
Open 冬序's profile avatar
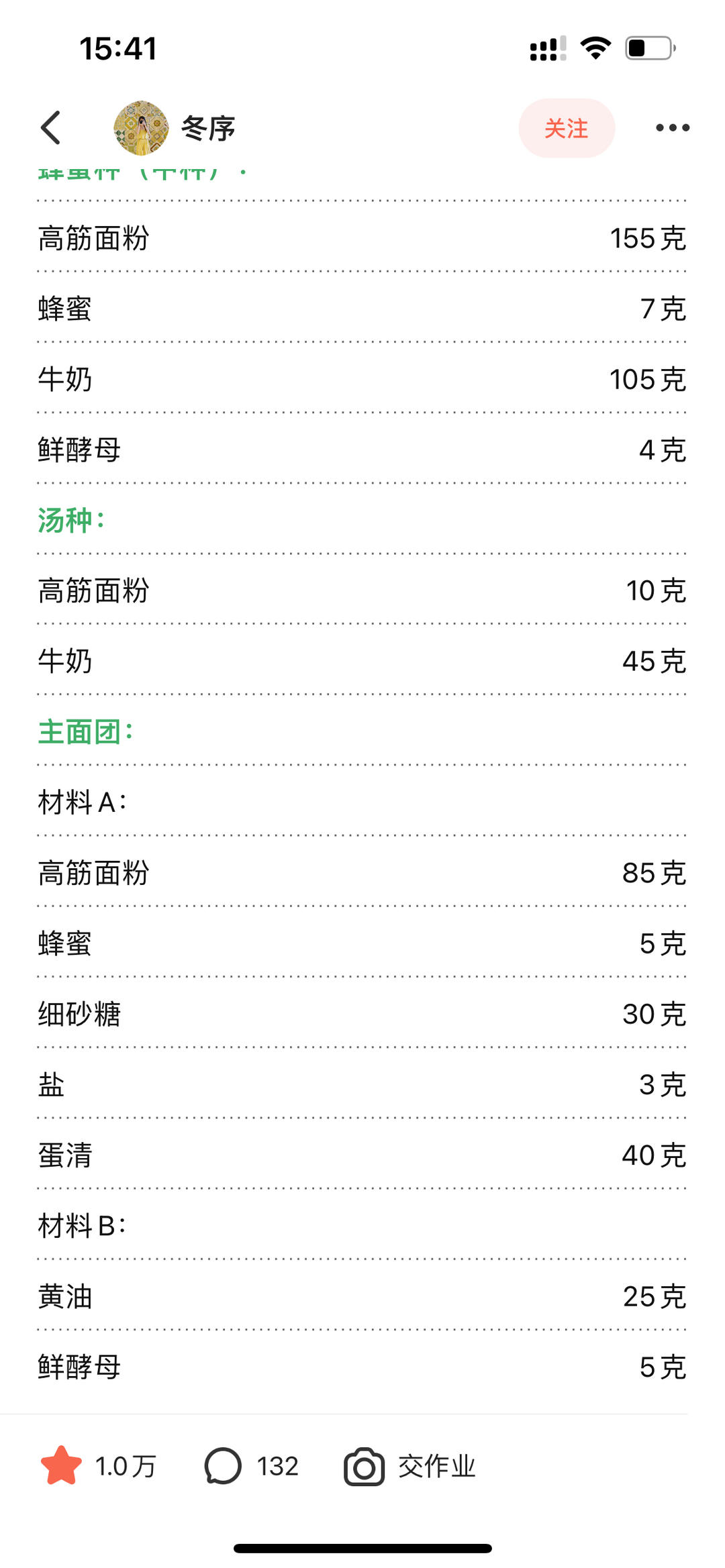(141, 127)
